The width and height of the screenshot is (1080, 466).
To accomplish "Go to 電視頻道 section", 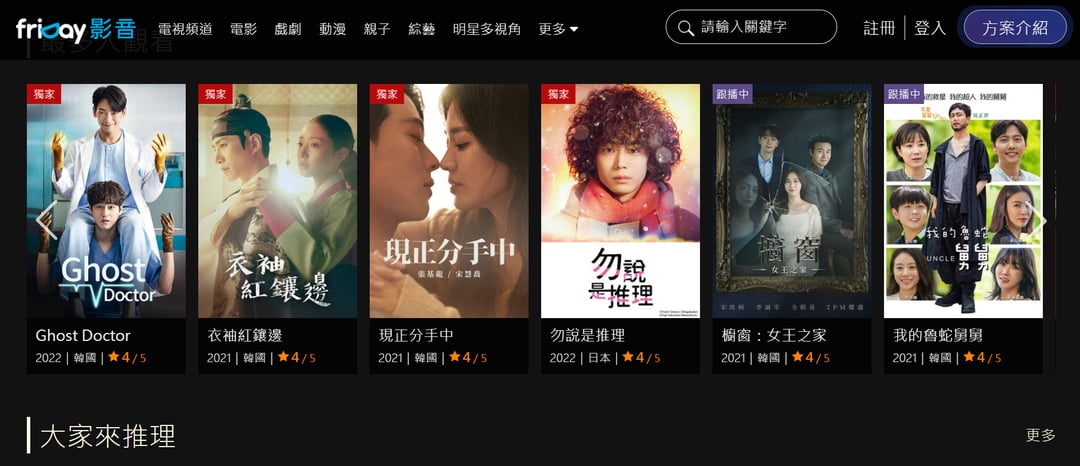I will click(x=185, y=29).
